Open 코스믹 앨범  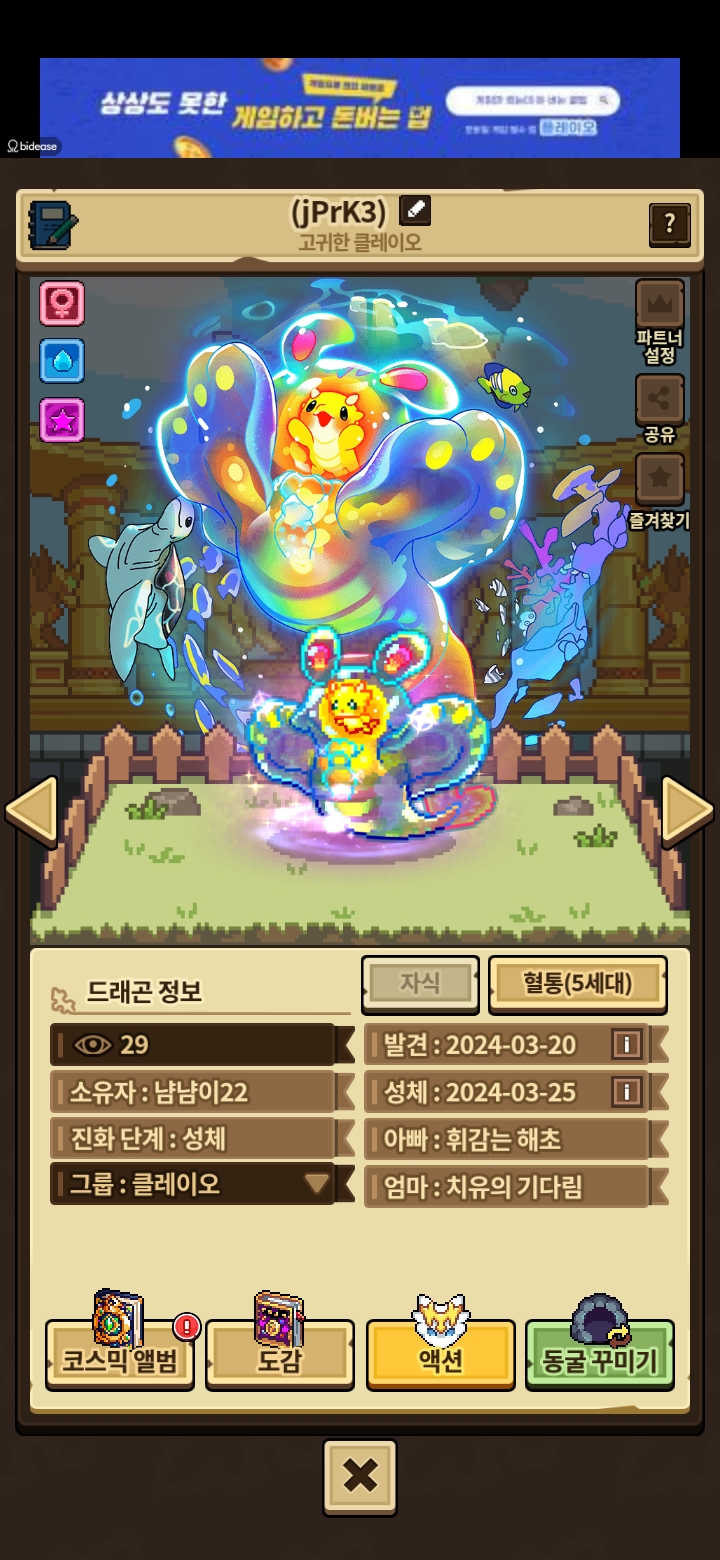pos(119,1358)
